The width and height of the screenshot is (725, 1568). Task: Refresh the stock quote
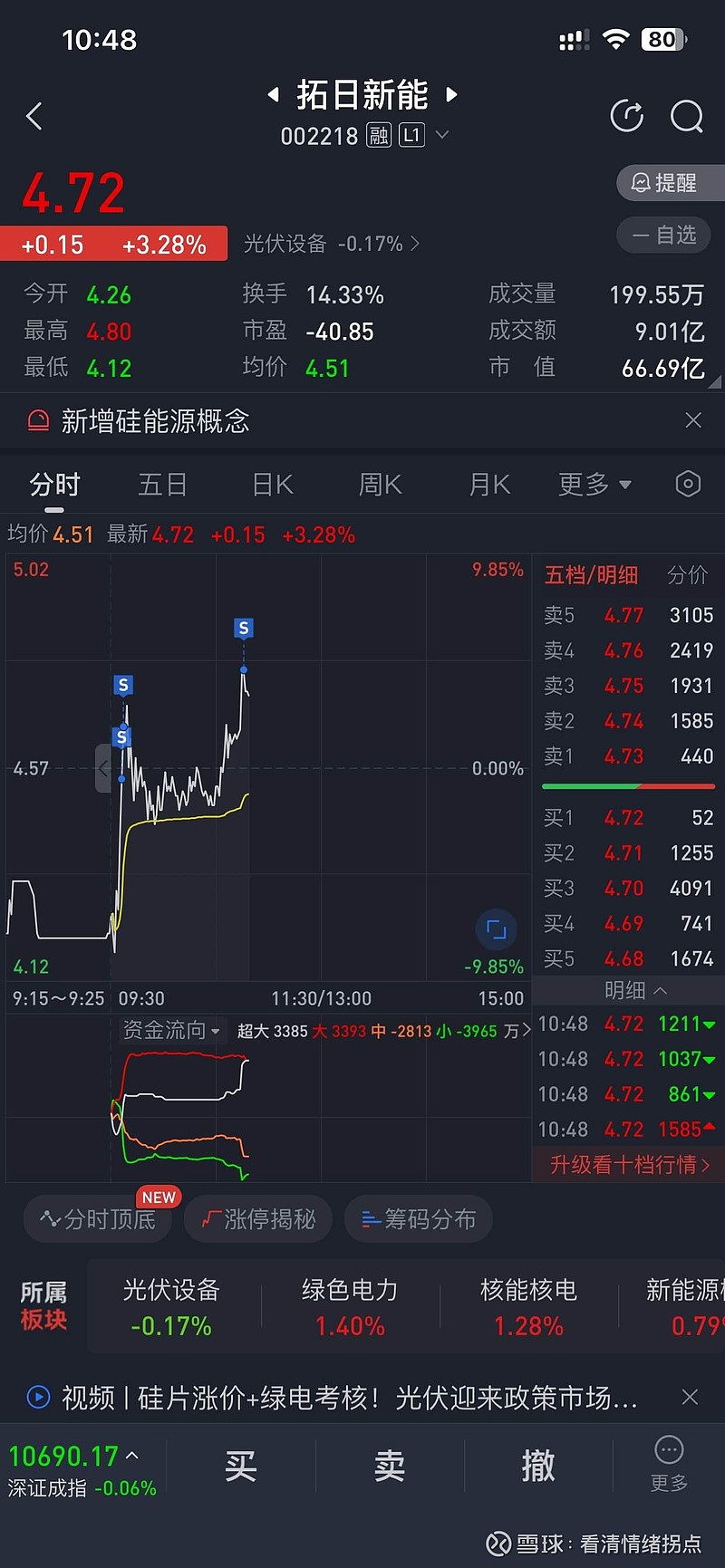click(x=627, y=116)
